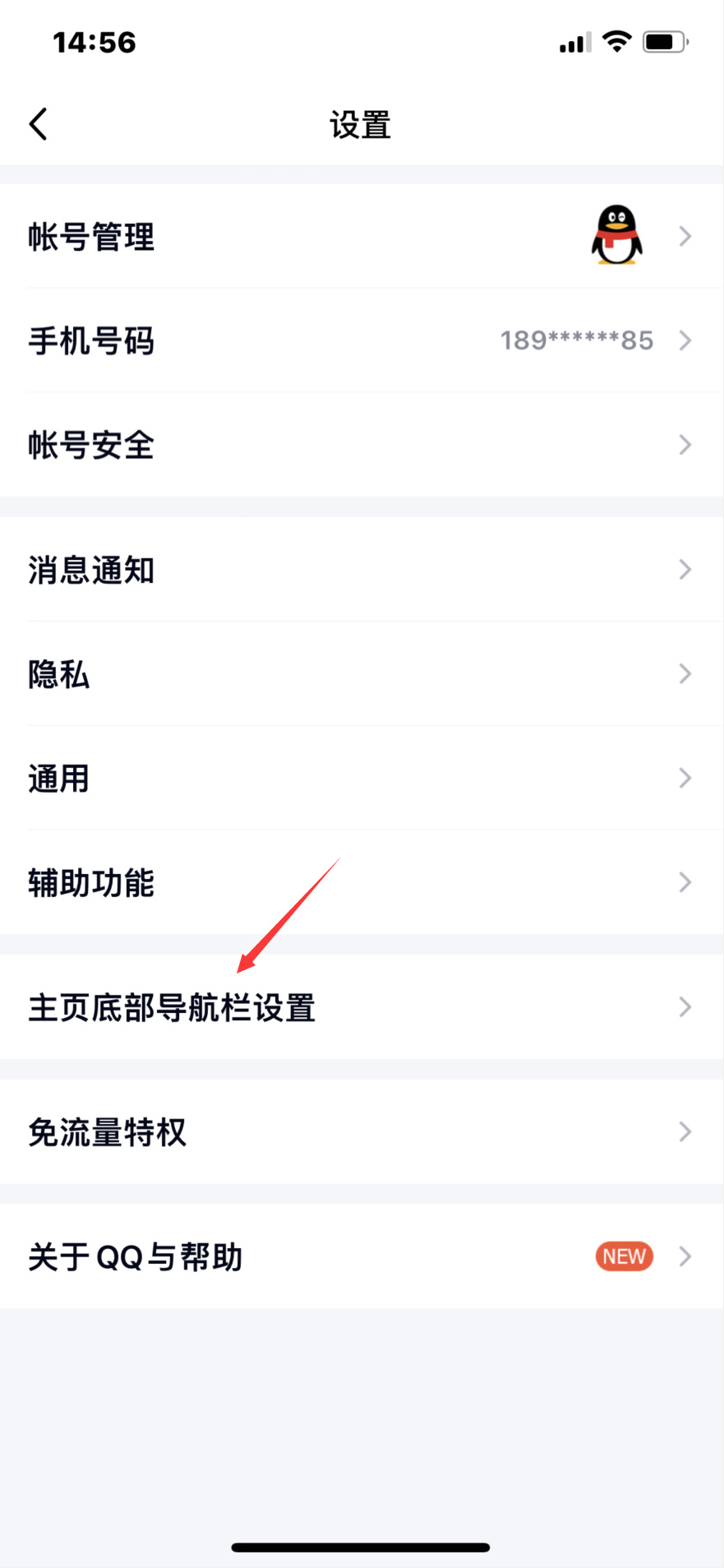Open 辅助功能 settings
The image size is (724, 1568).
click(x=362, y=882)
